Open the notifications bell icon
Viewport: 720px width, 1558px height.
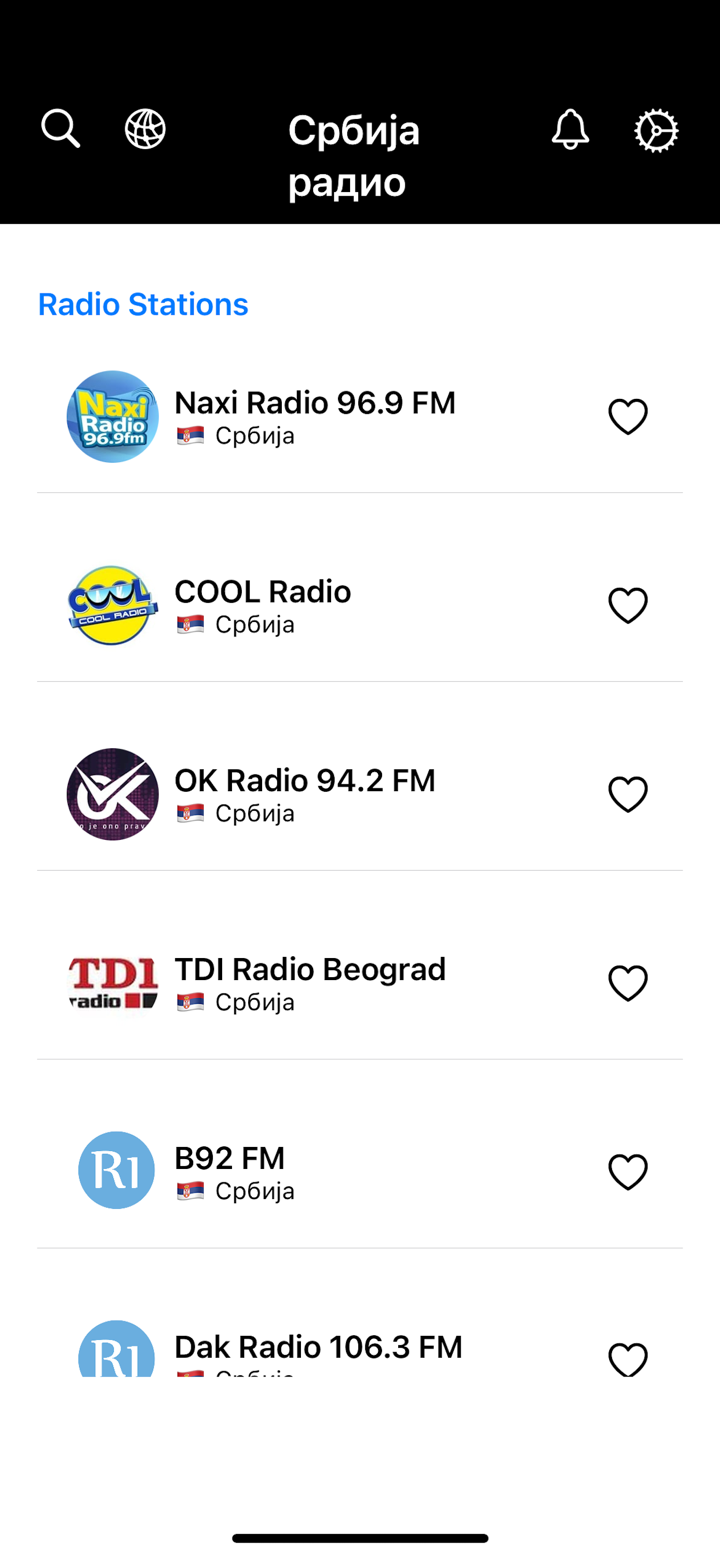click(x=569, y=129)
